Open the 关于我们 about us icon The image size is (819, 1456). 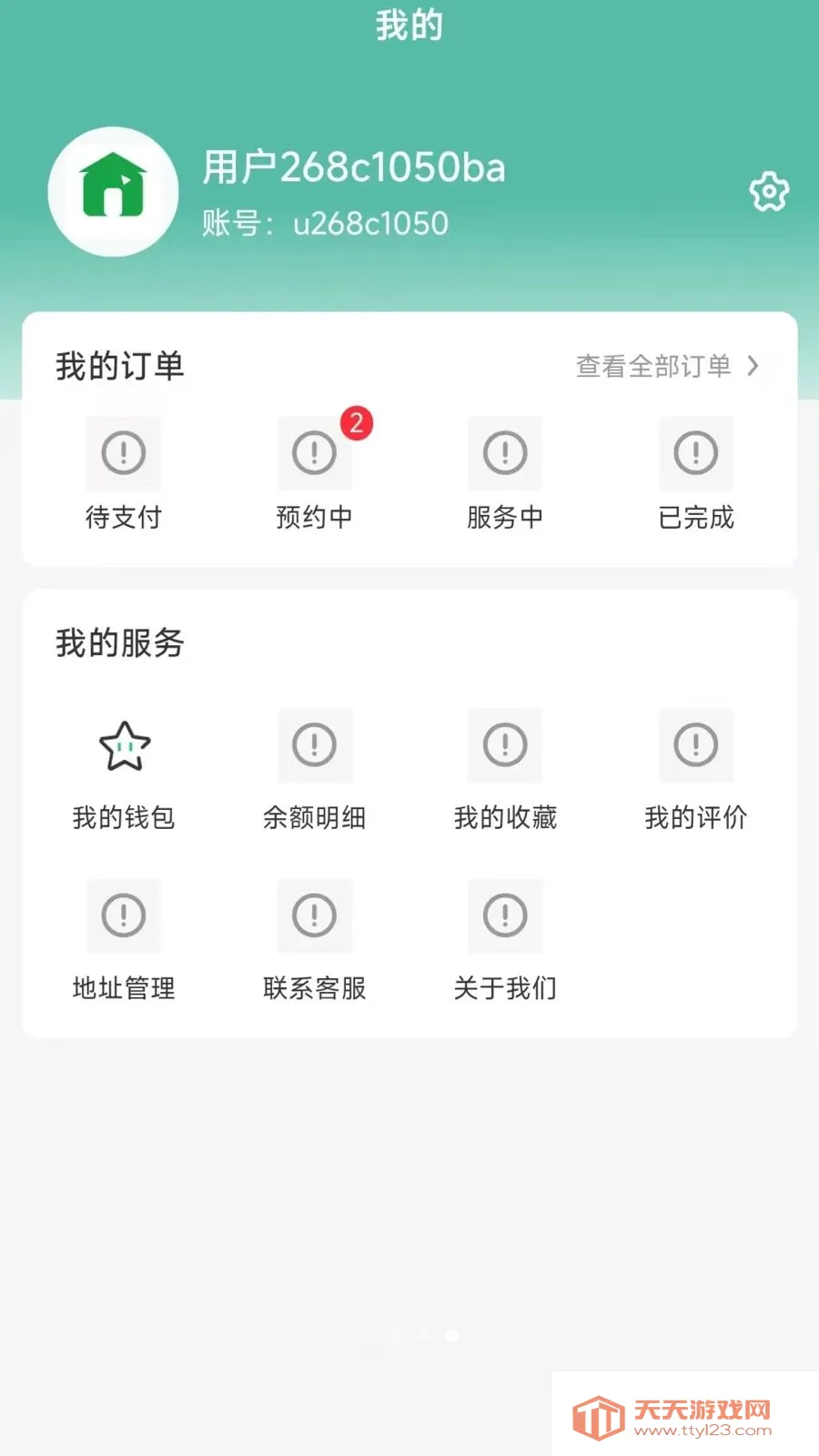tap(505, 915)
